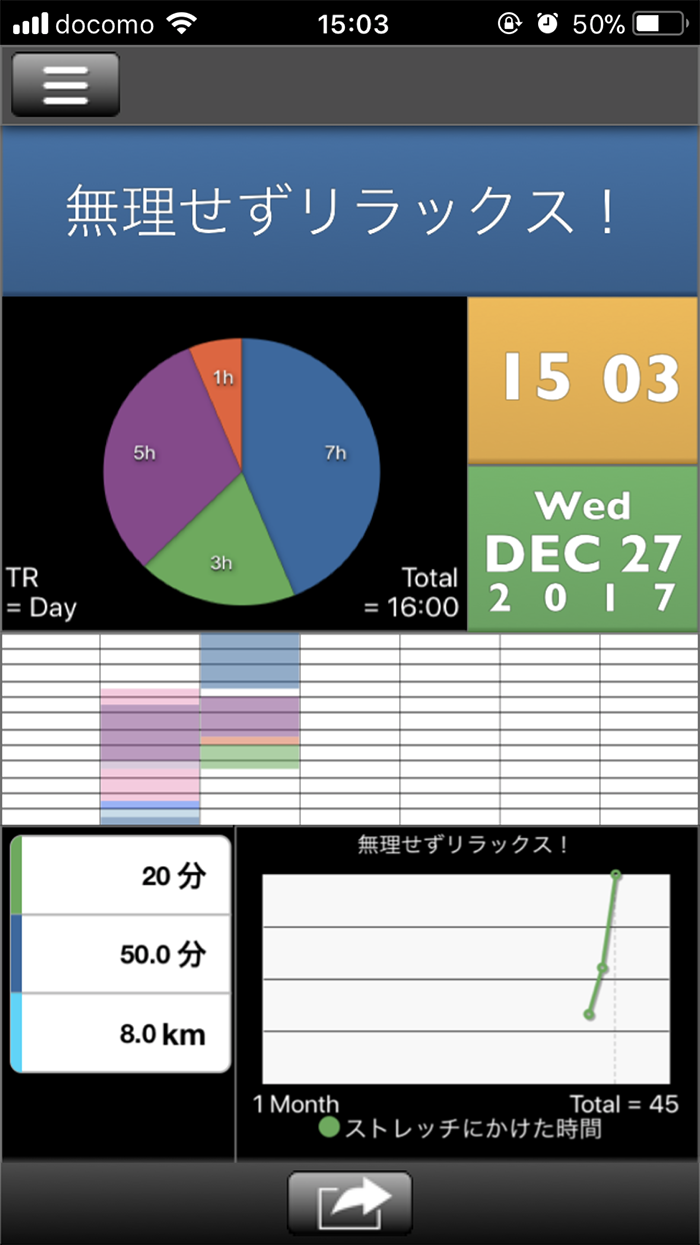The height and width of the screenshot is (1245, 700).
Task: Tap the 15 03 clock tile
Action: click(x=583, y=380)
